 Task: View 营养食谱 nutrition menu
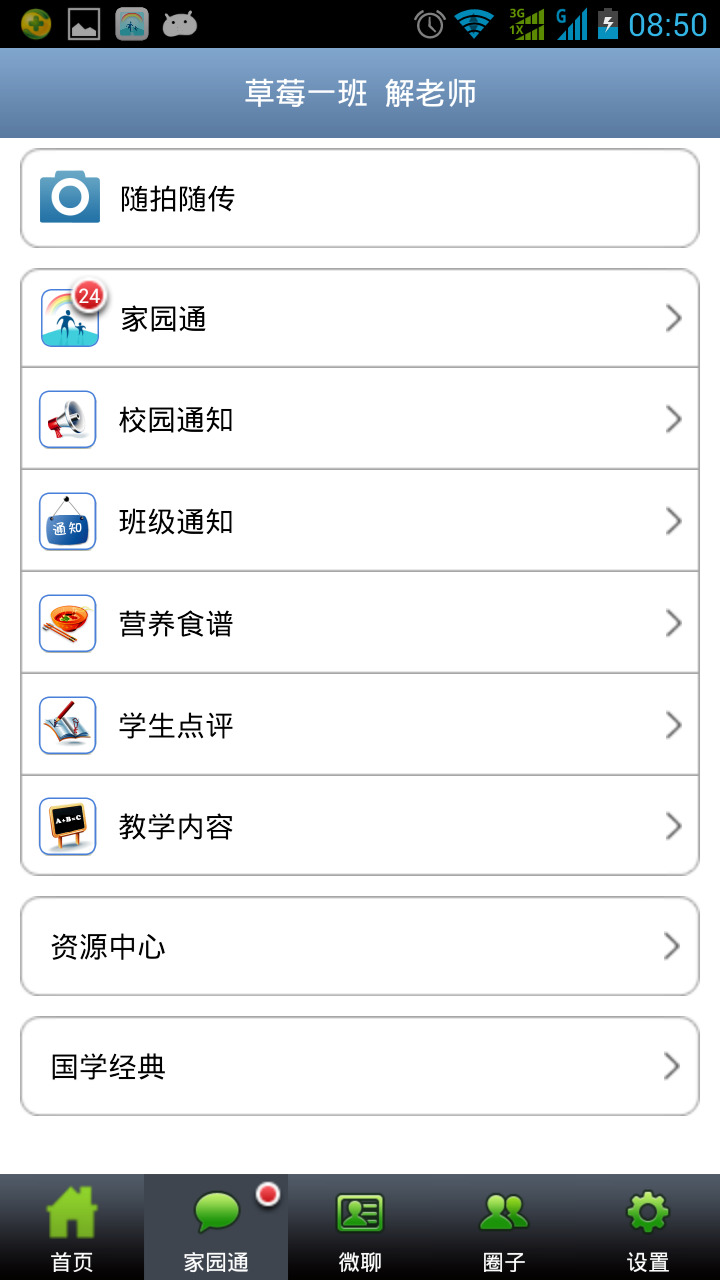(360, 623)
